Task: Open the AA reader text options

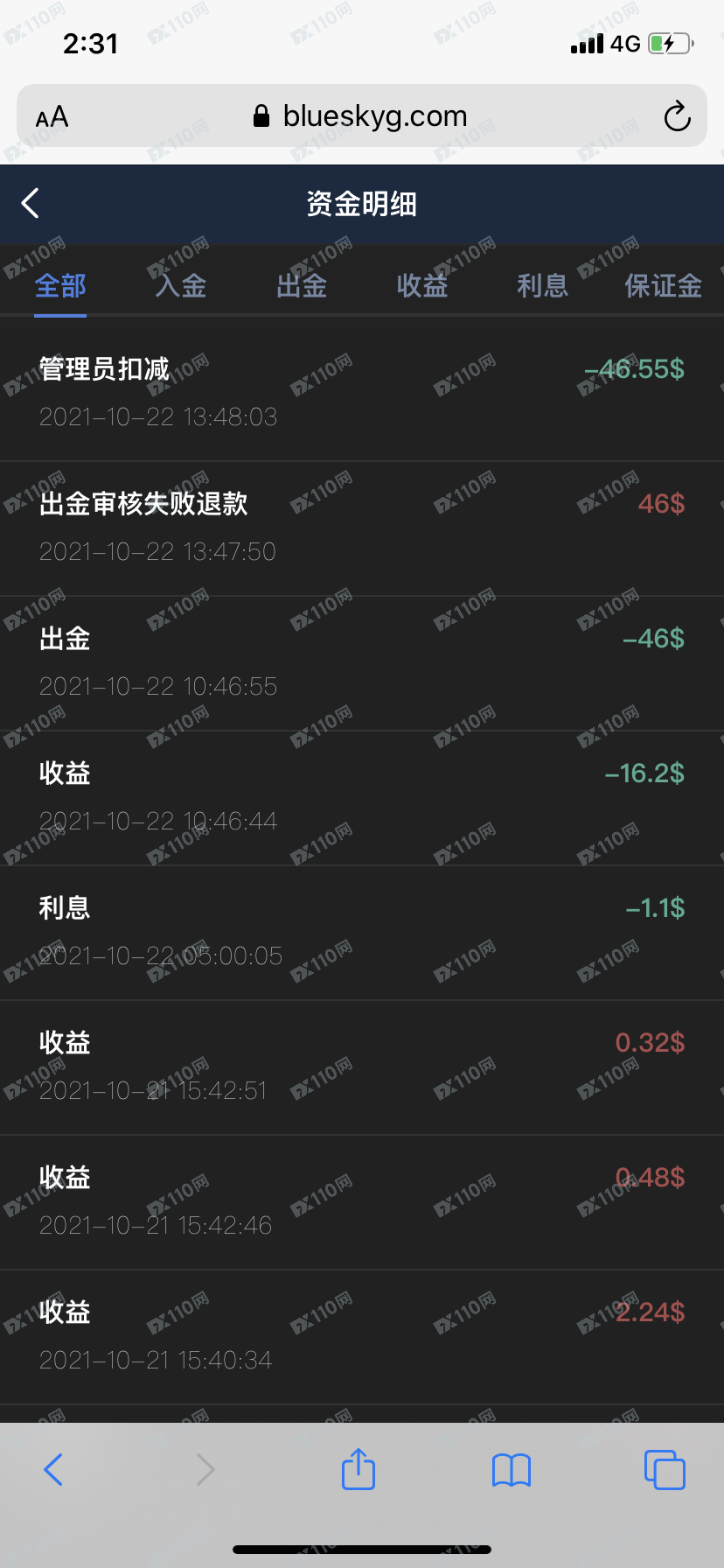Action: tap(52, 116)
